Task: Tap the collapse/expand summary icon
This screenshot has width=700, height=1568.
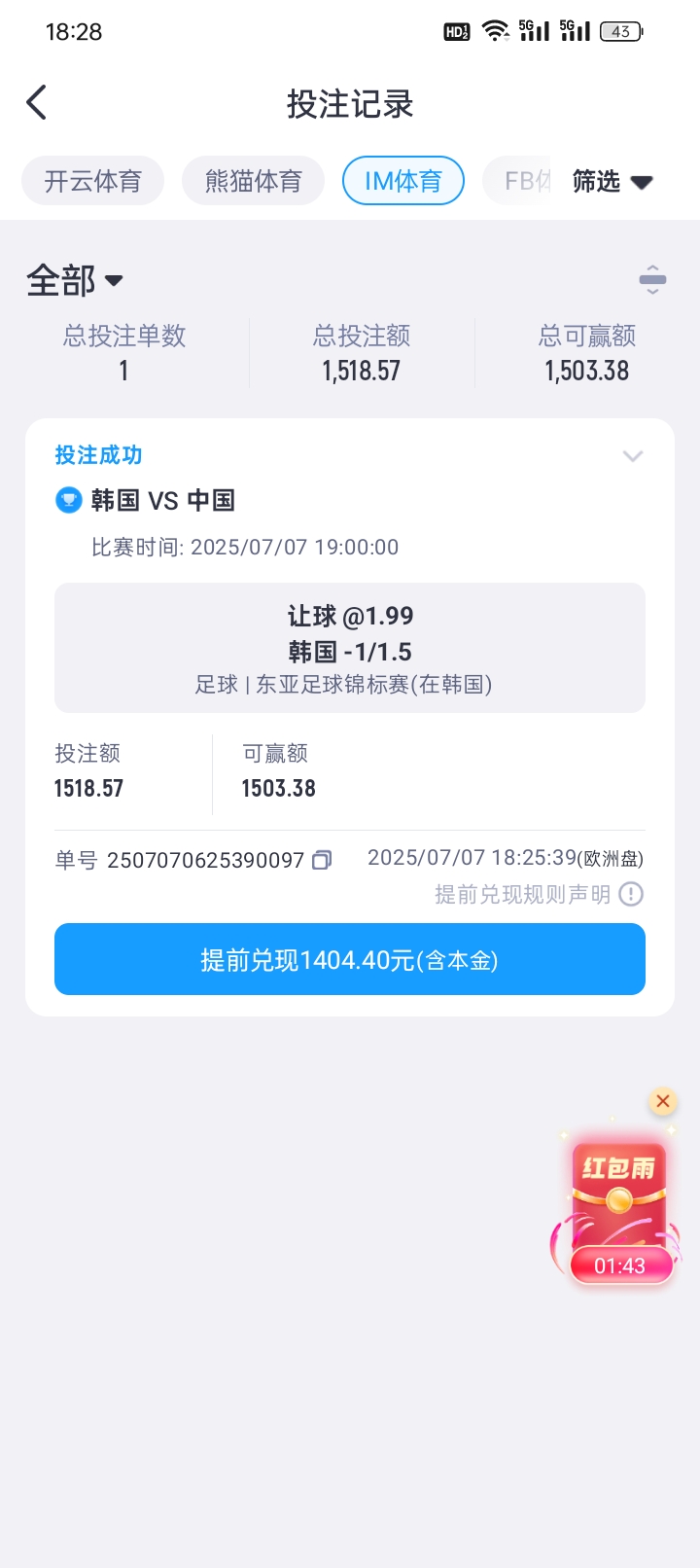Action: 652,279
